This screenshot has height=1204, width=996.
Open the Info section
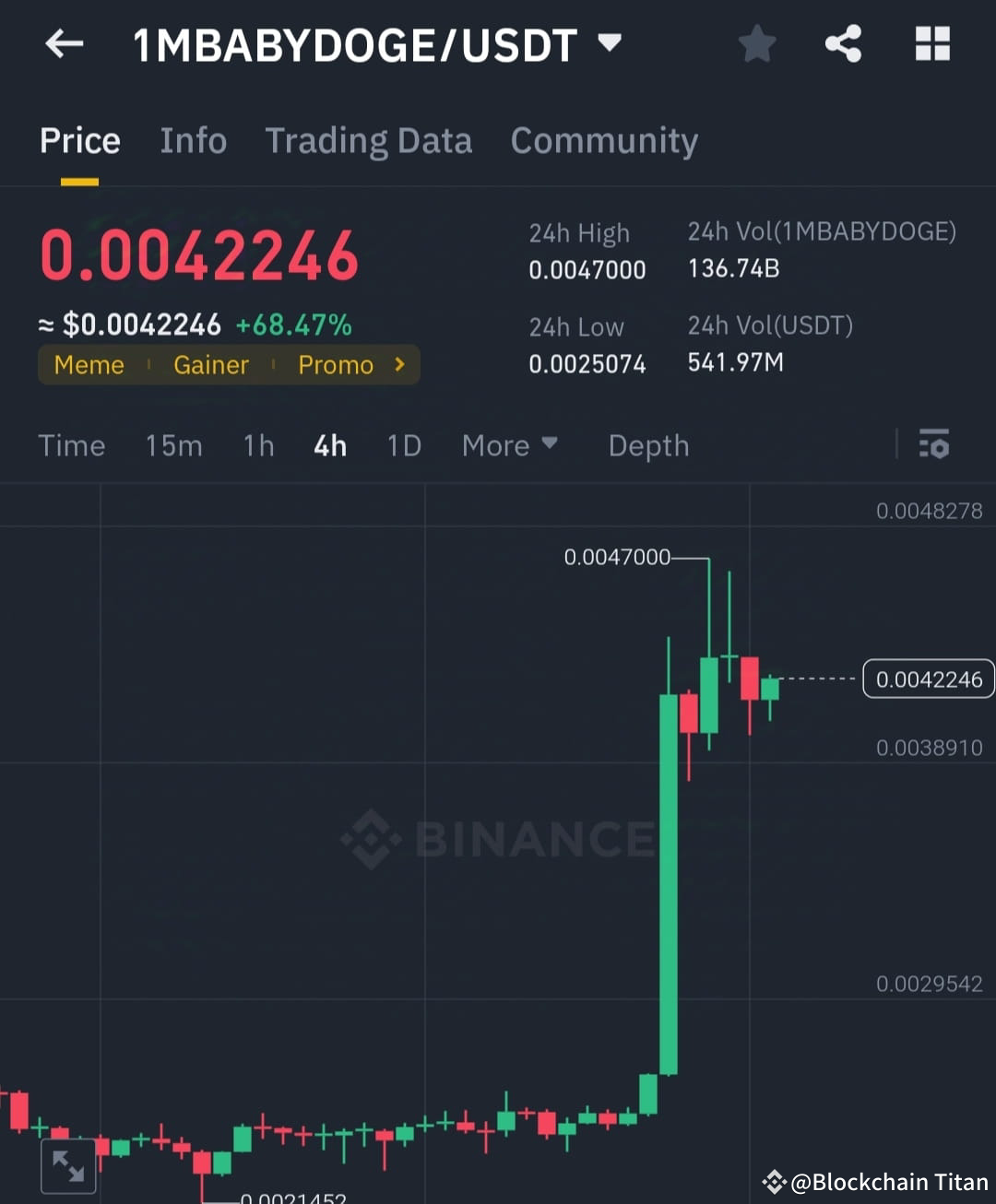point(194,140)
